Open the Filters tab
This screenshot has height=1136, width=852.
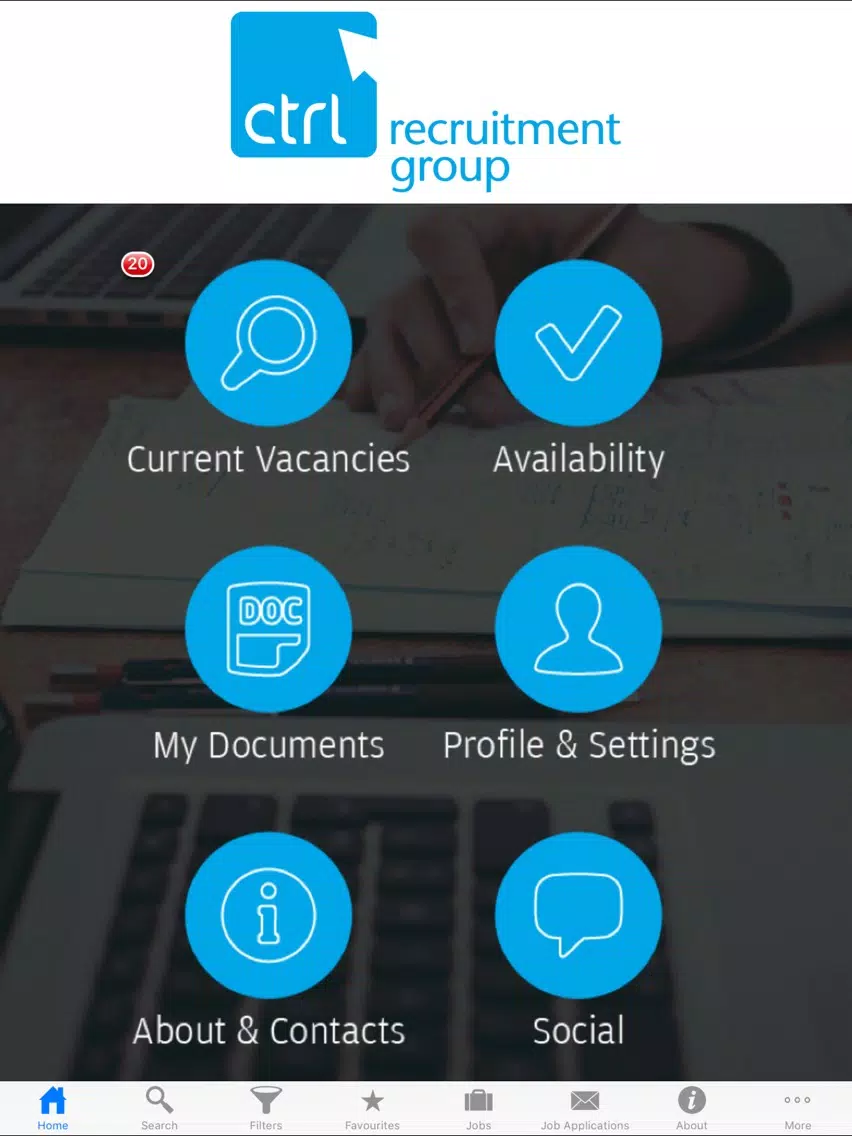pyautogui.click(x=266, y=1108)
